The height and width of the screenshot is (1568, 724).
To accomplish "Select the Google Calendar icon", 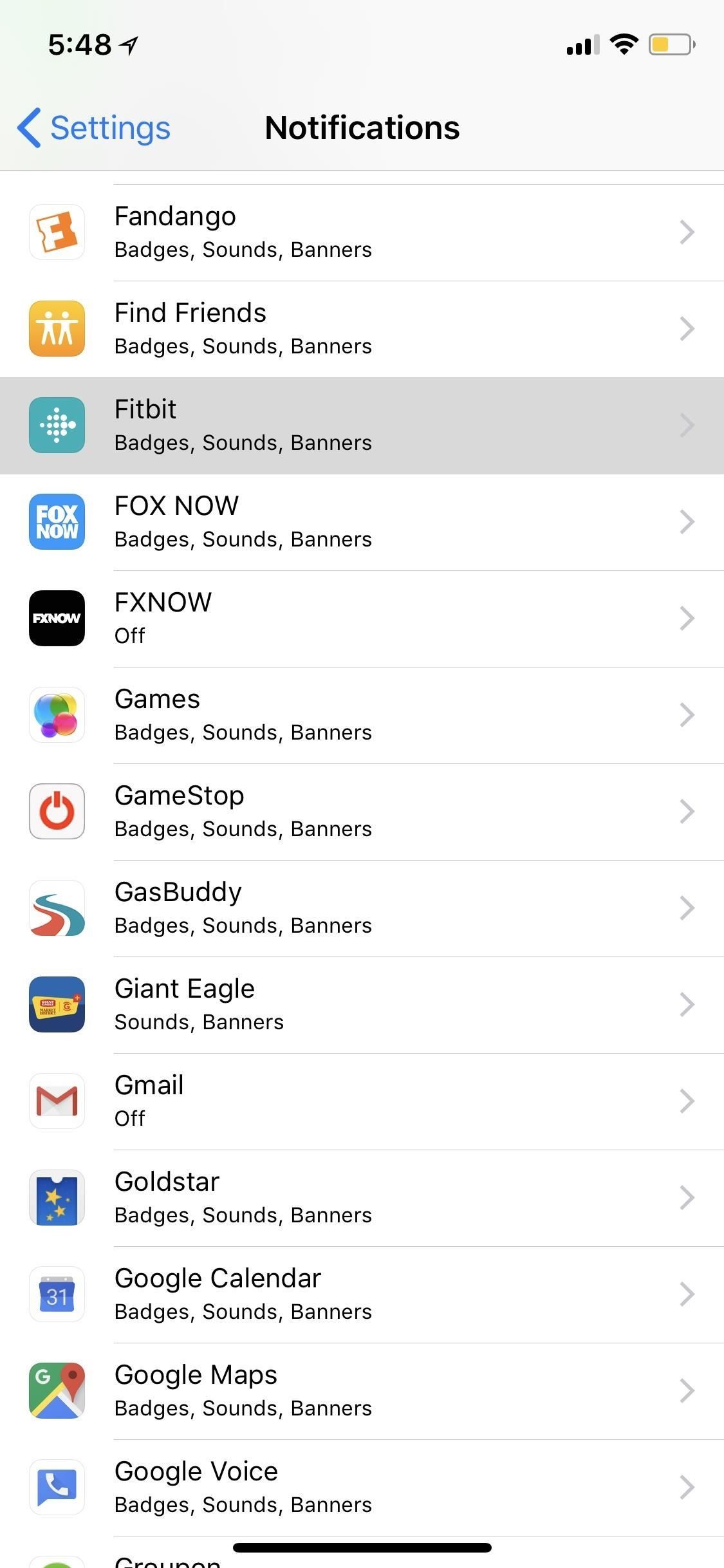I will coord(57,1294).
